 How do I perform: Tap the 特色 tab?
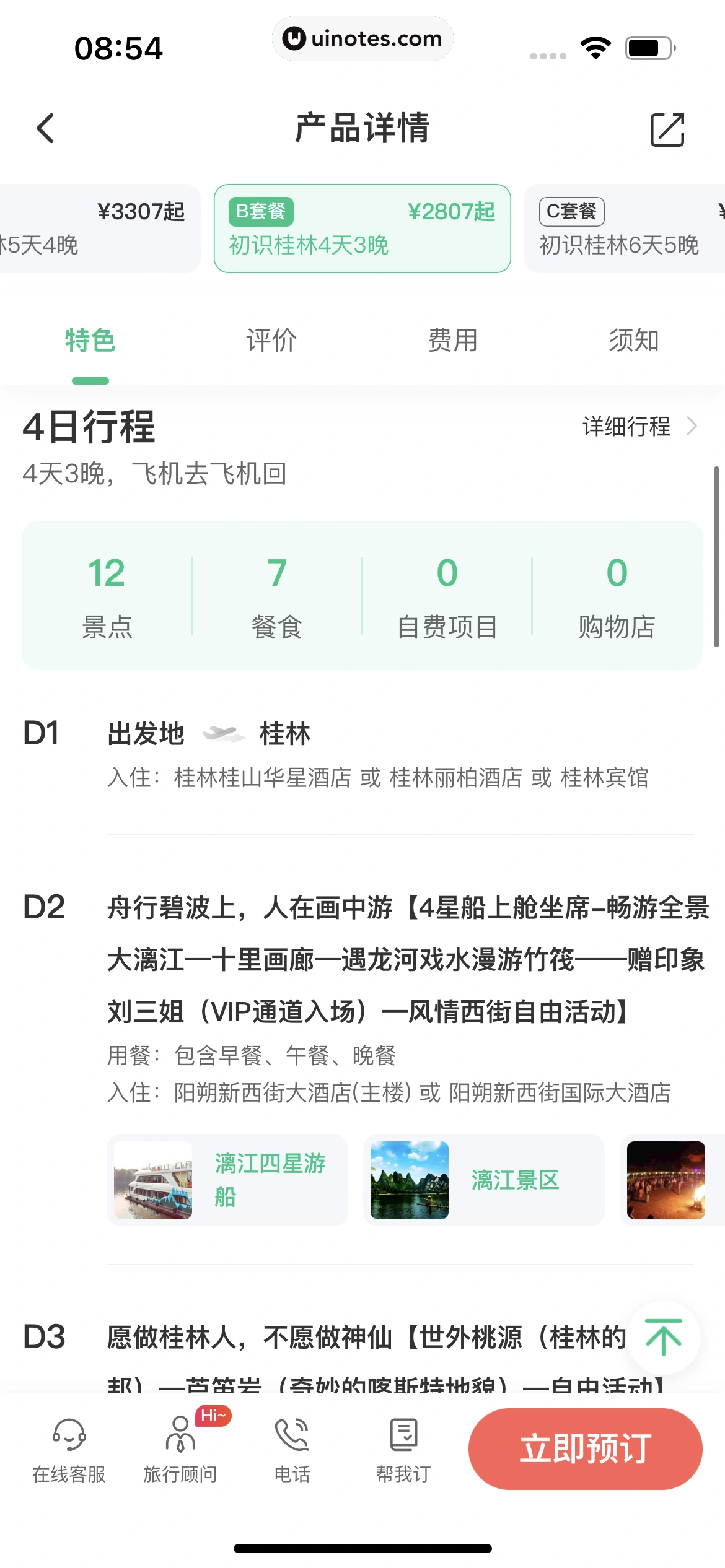(90, 341)
